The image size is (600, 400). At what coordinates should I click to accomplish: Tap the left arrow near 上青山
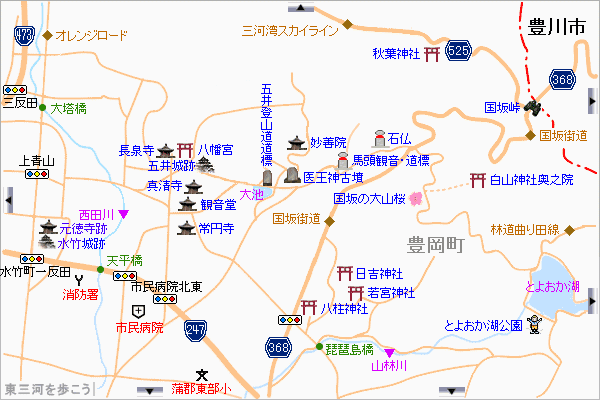(x=8, y=200)
